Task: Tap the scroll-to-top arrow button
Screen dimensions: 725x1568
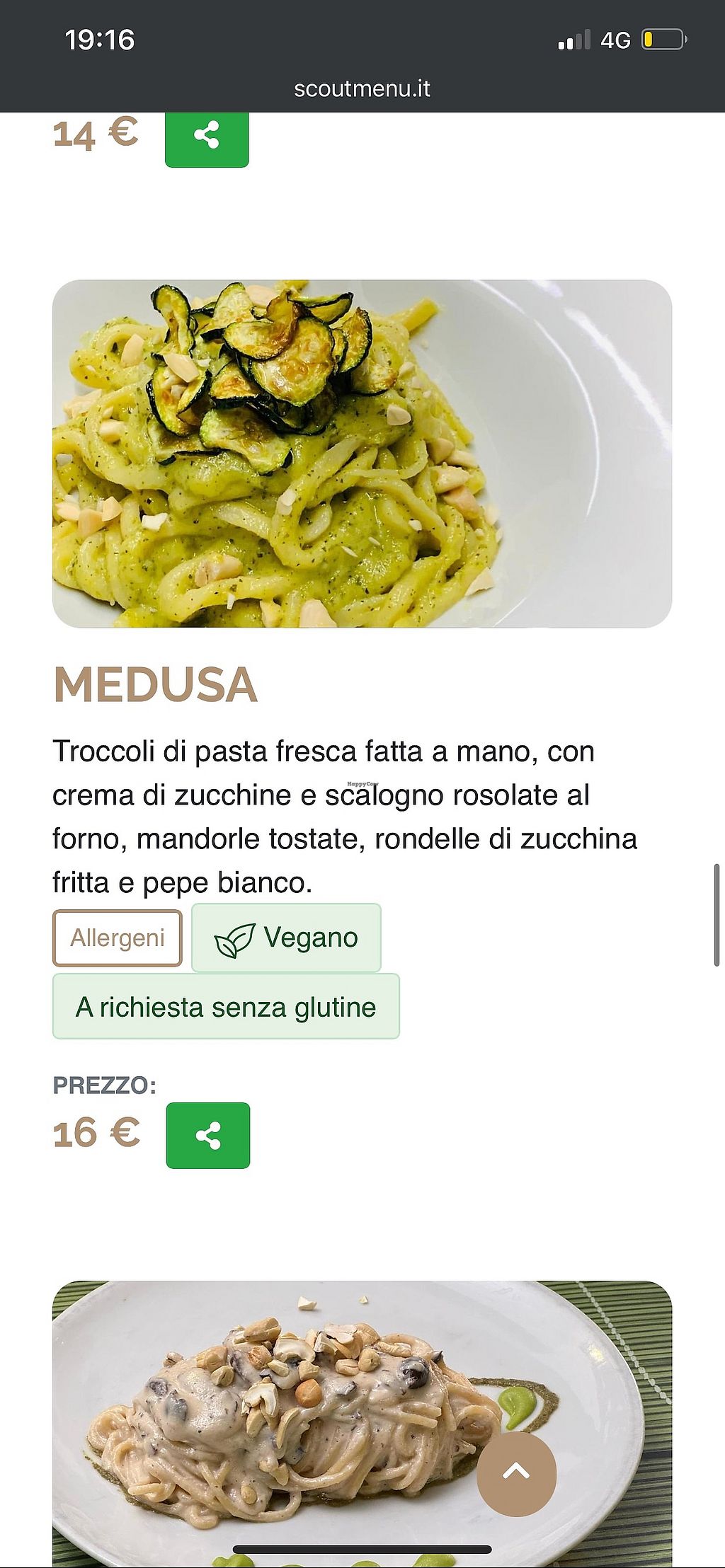Action: [516, 1472]
